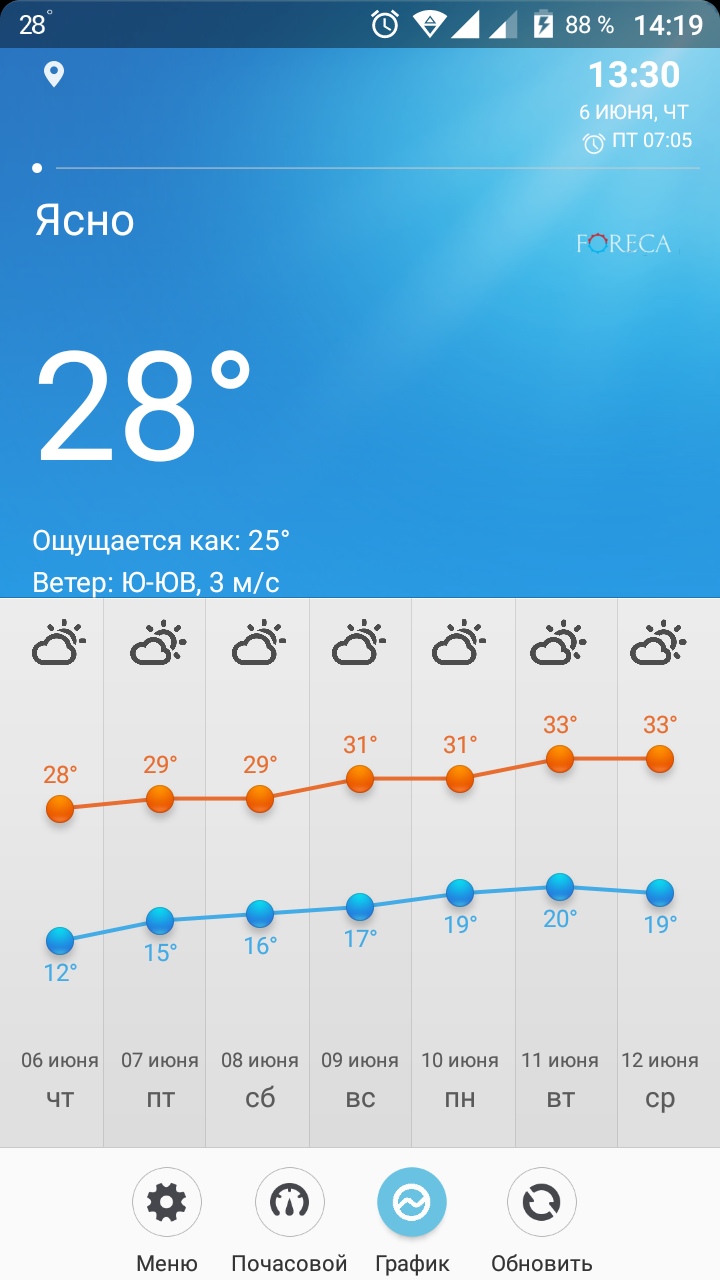The height and width of the screenshot is (1280, 720).
Task: Select the 09 июня вс column
Action: (361, 872)
